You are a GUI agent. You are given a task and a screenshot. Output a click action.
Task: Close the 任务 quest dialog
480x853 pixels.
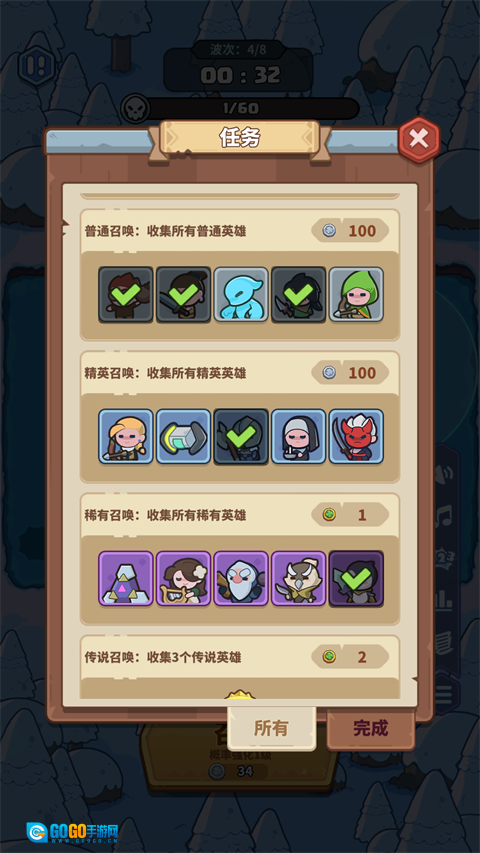pyautogui.click(x=419, y=139)
